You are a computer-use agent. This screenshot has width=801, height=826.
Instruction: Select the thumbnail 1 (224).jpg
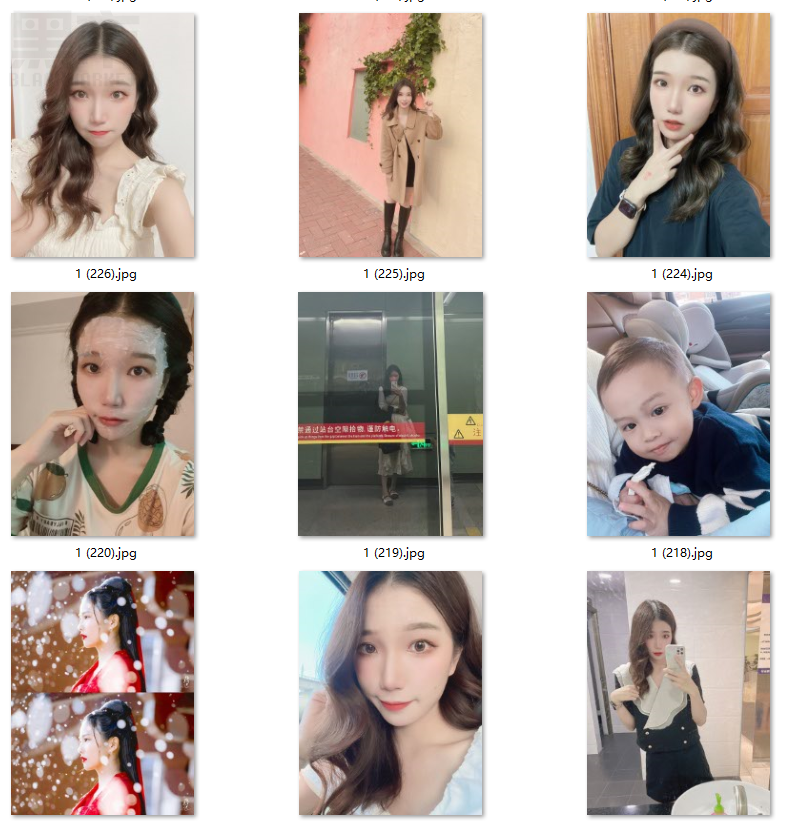[x=678, y=135]
